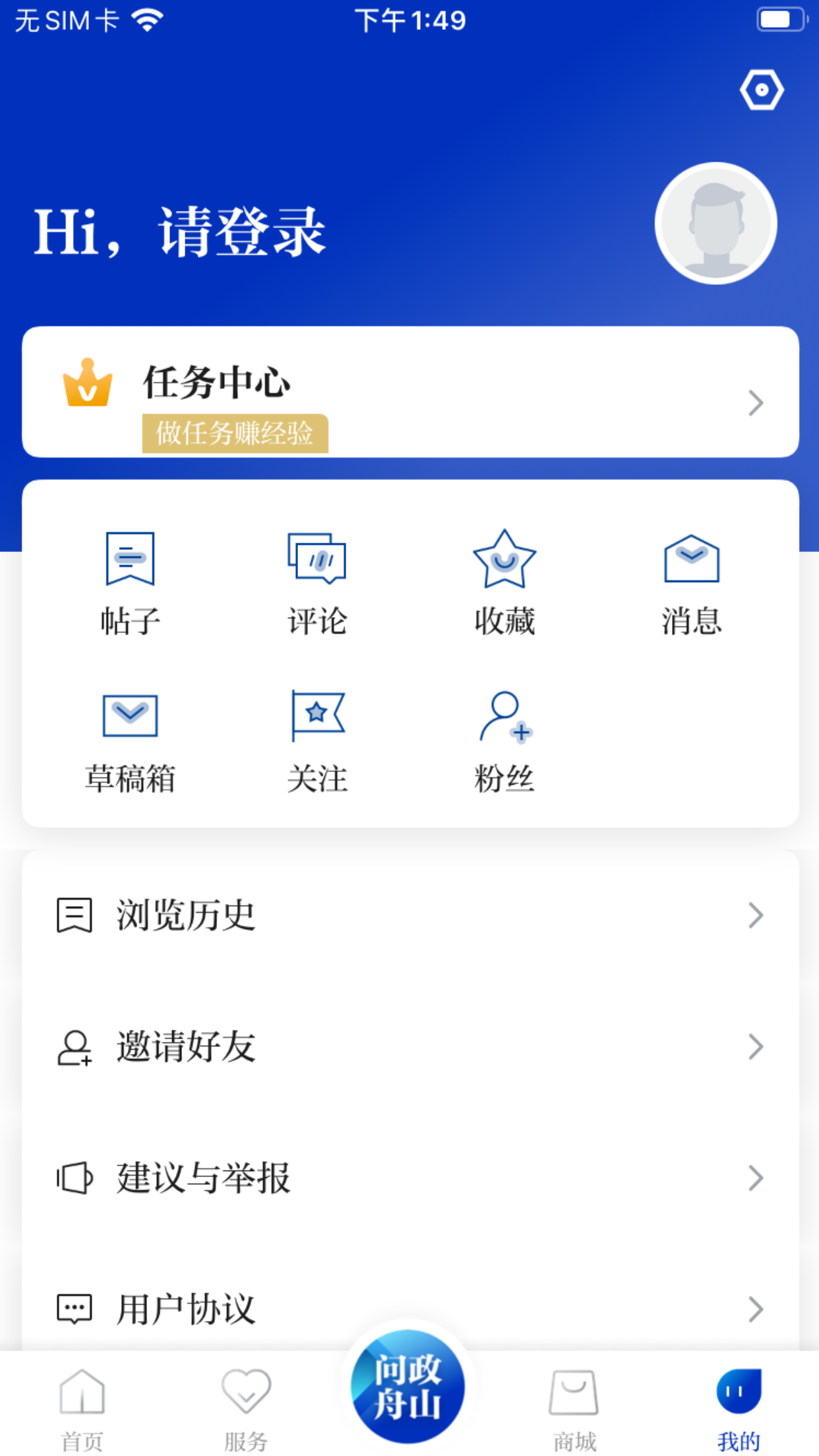Switch to the 首页 home tab
This screenshot has width=819, height=1456.
tap(82, 1408)
